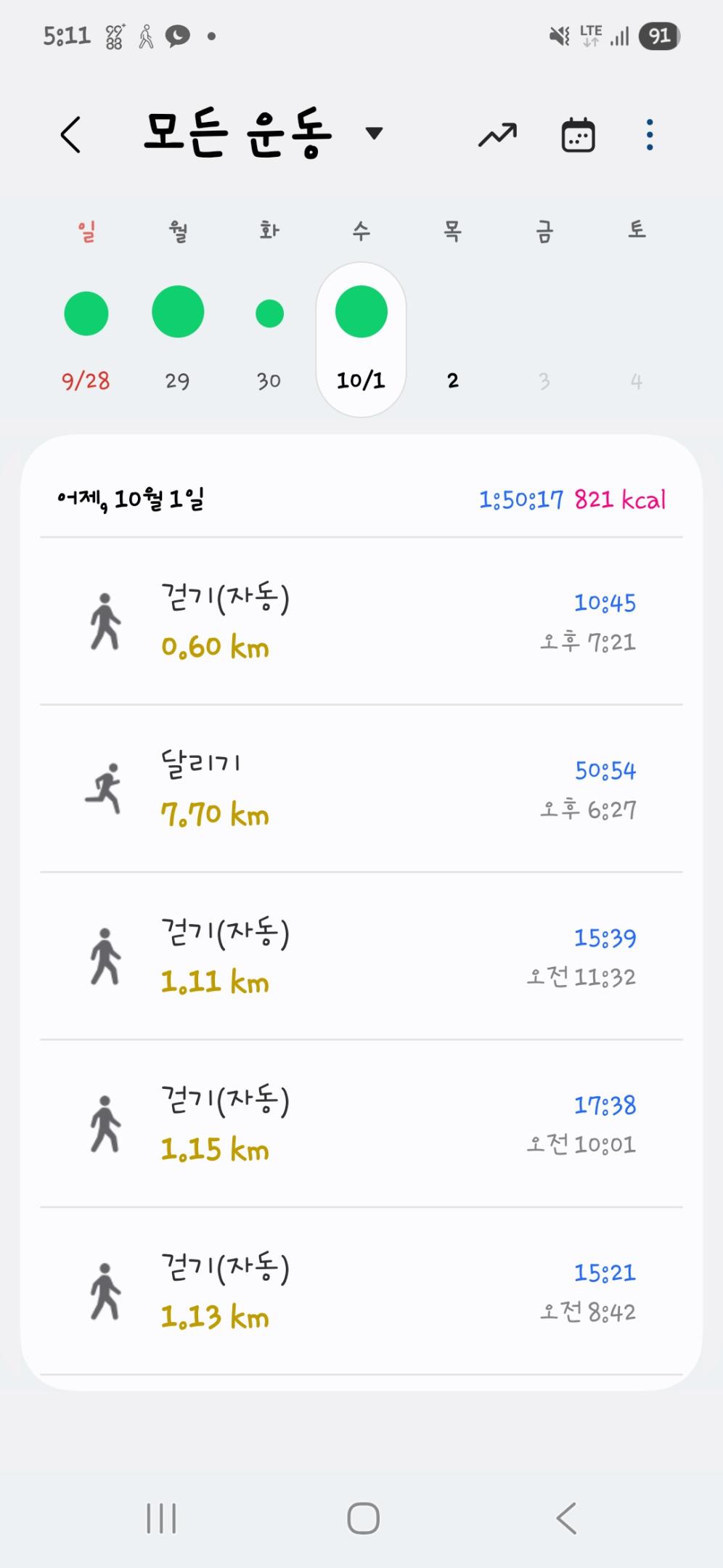The width and height of the screenshot is (723, 1568).
Task: Open the 1.11 km walk at 오전 11:32
Action: pyautogui.click(x=361, y=956)
